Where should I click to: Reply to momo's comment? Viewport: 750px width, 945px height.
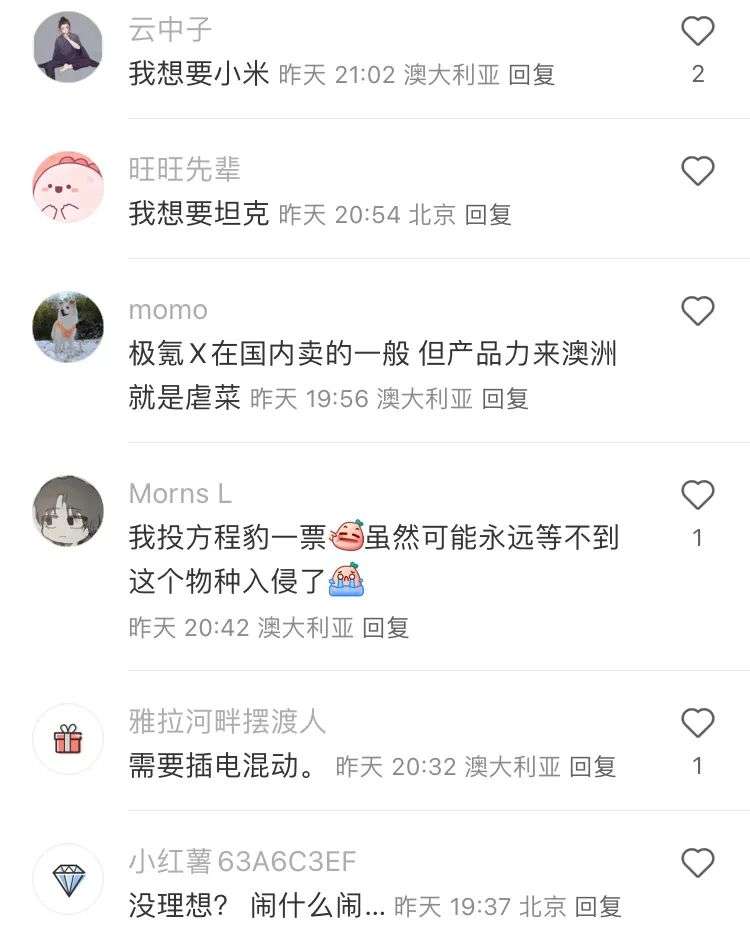coord(505,399)
